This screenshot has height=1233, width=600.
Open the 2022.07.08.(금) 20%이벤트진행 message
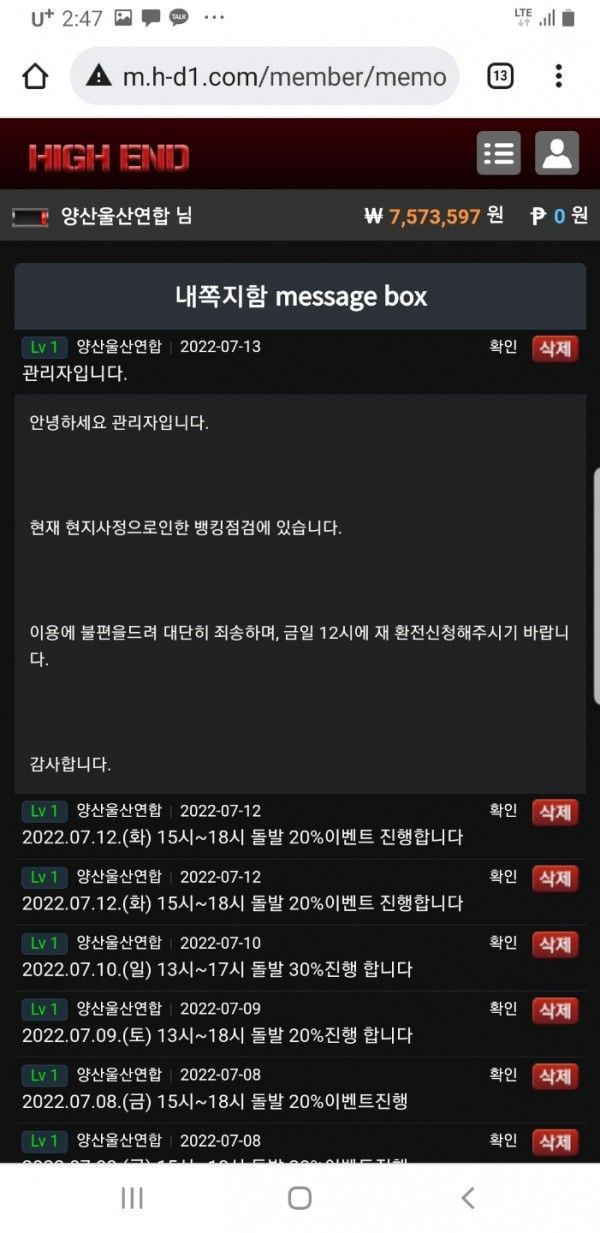[215, 1101]
